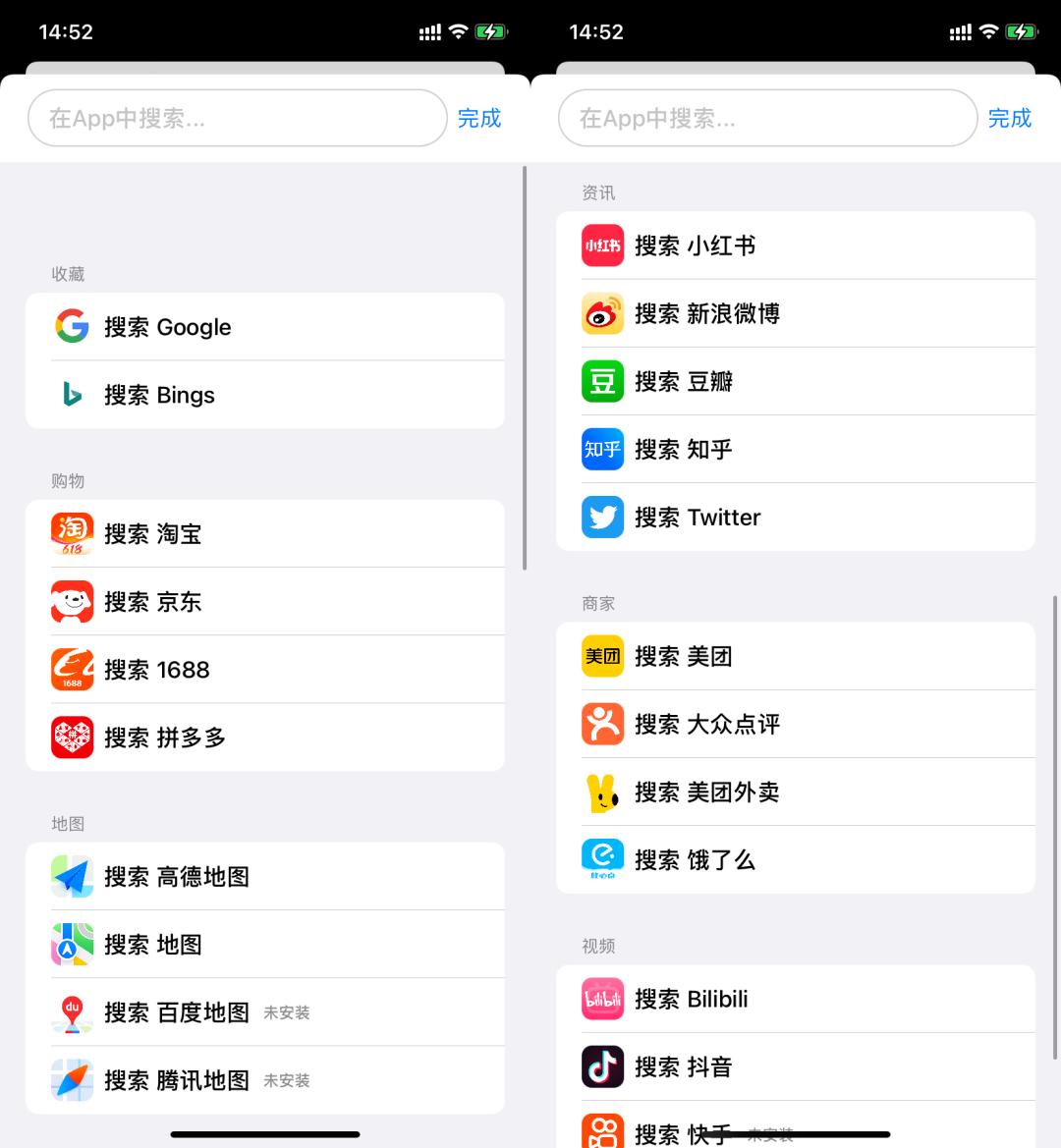Choose 搜索 抖音
This screenshot has height=1148, width=1061.
796,1066
